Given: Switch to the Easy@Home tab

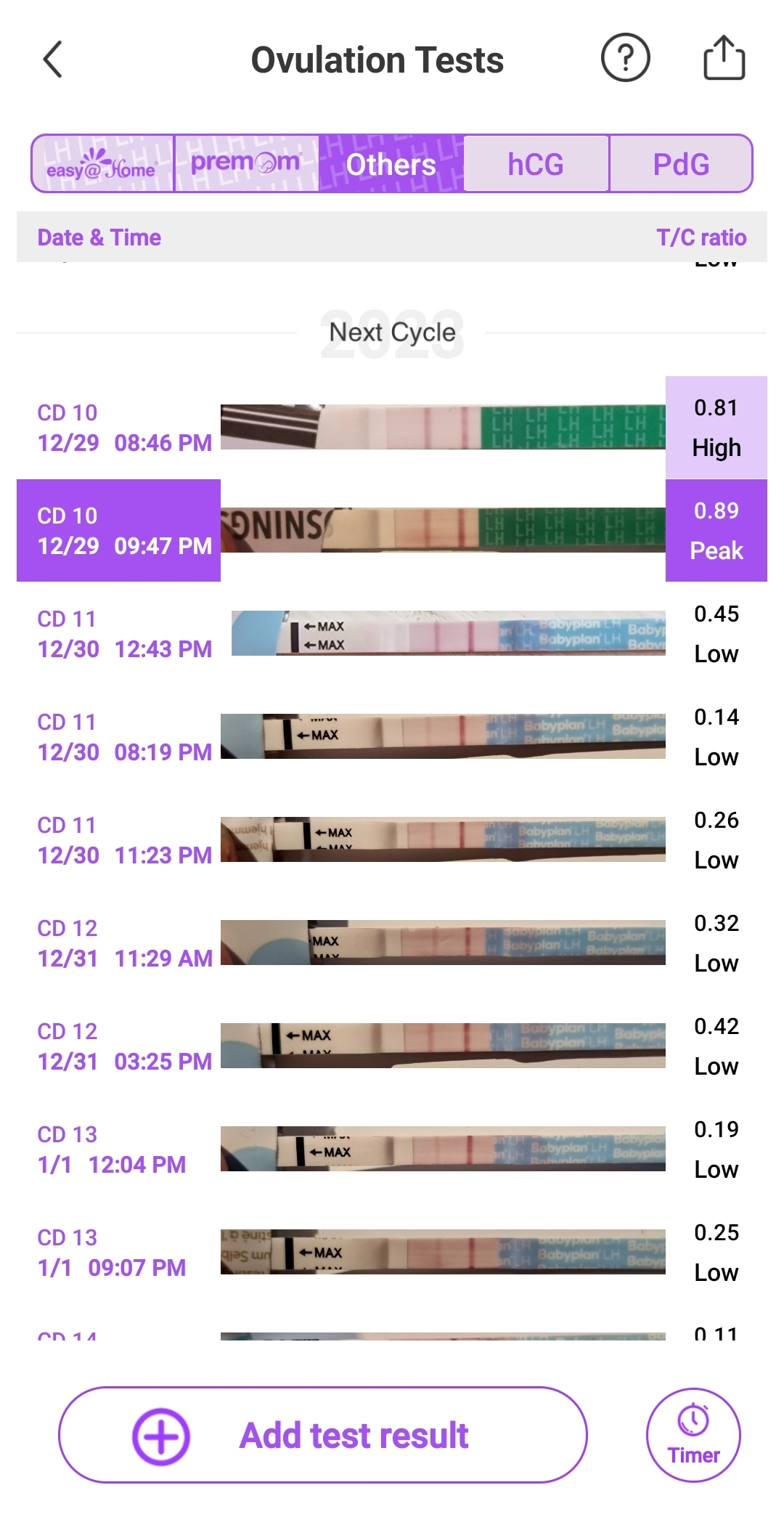Looking at the screenshot, I should (x=102, y=164).
